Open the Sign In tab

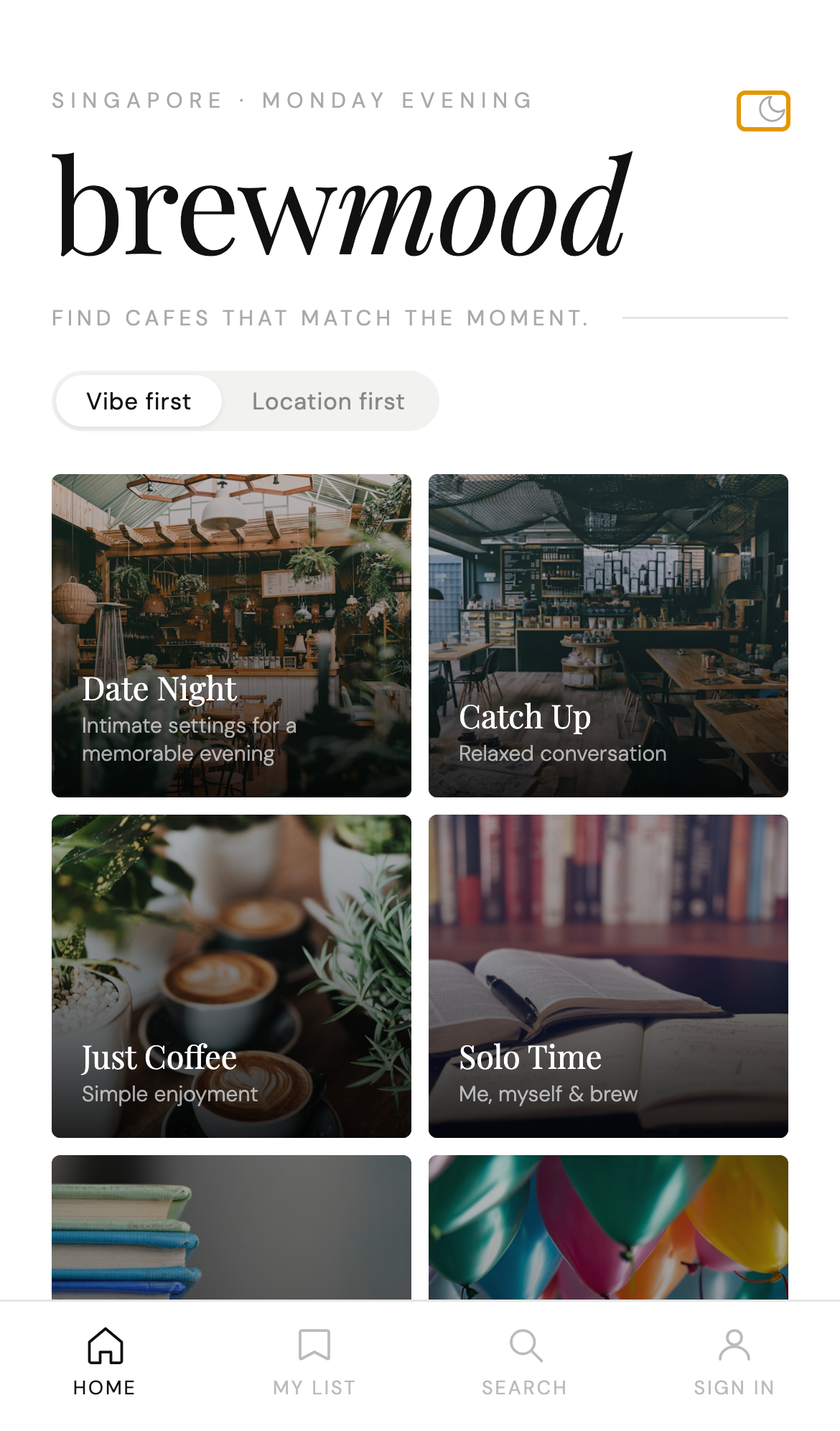pyautogui.click(x=734, y=1361)
